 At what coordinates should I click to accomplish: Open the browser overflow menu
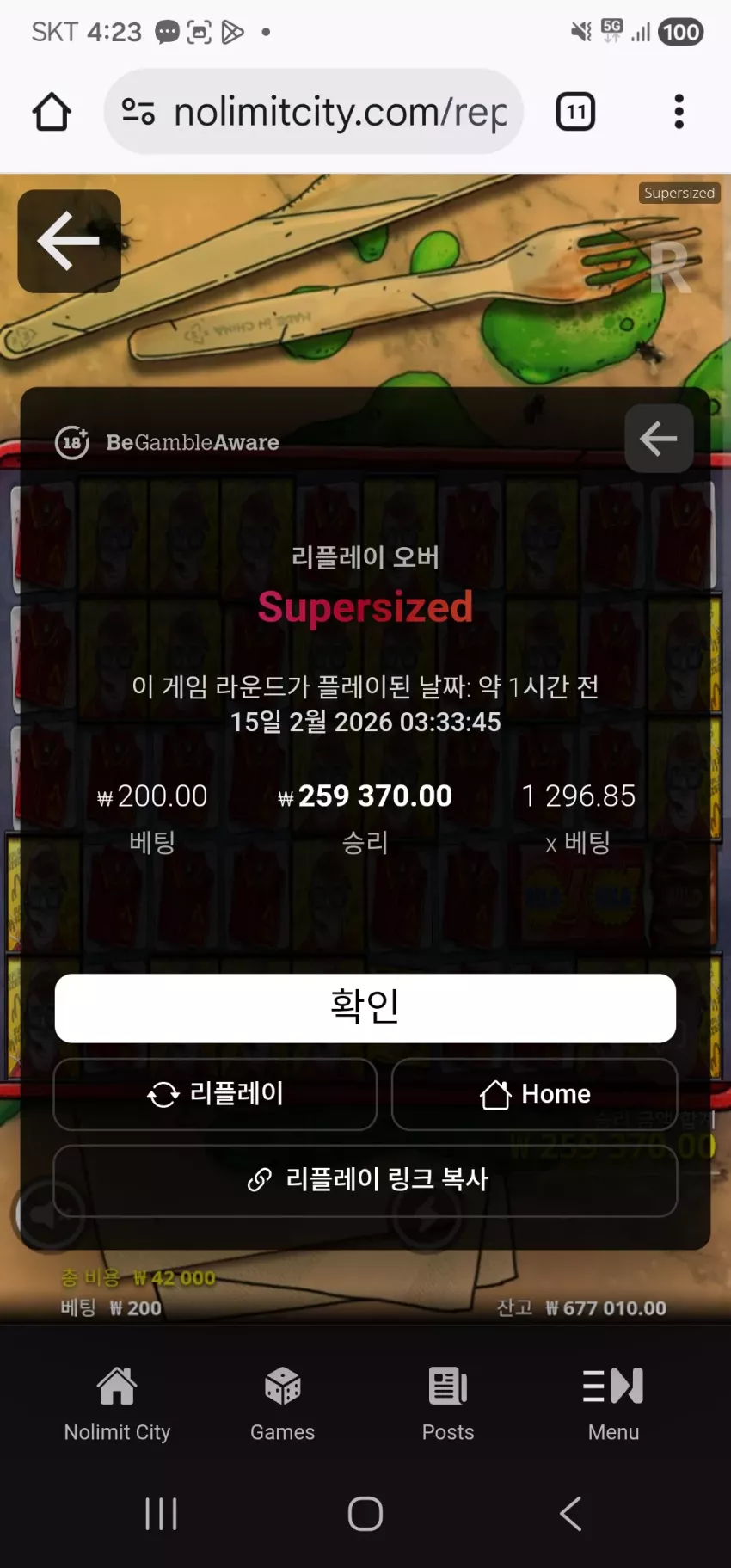(679, 112)
